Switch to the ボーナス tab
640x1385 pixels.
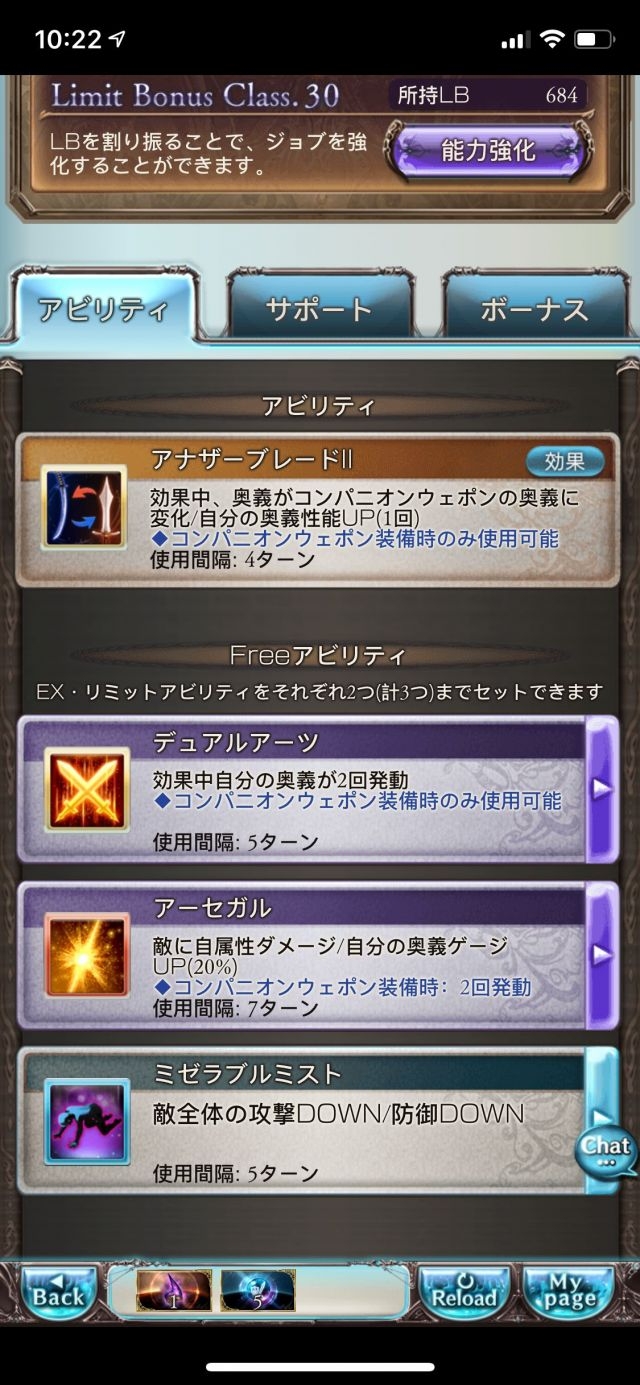point(533,308)
